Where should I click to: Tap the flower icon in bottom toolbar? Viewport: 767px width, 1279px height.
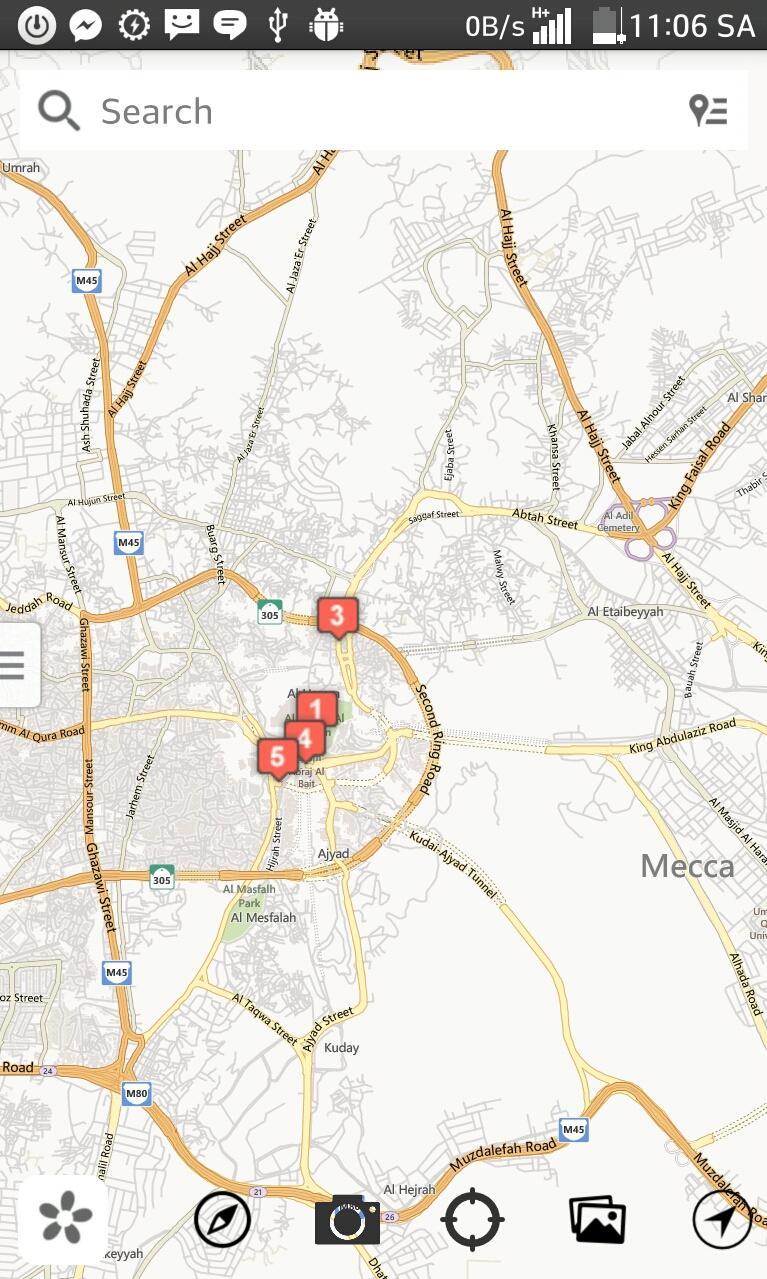point(65,1219)
